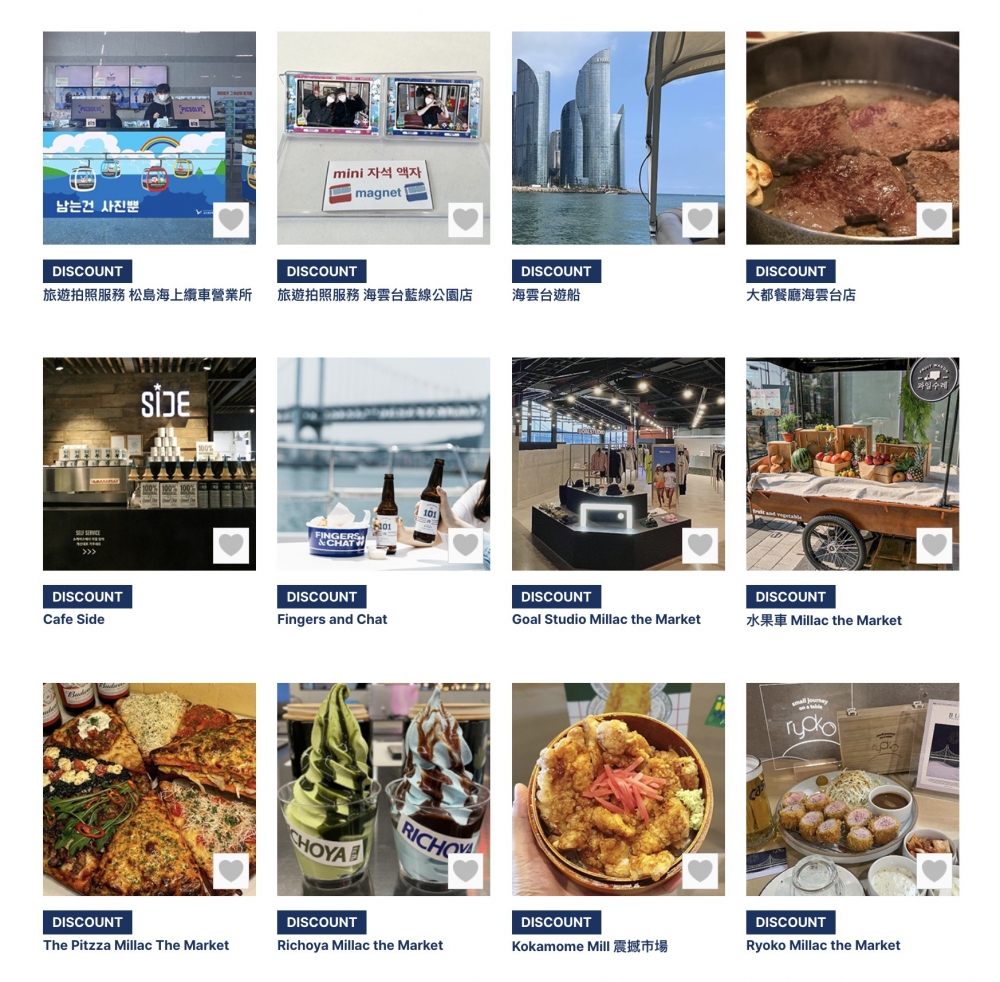Like the 海雲台藍線公園店 photo service
1000x982 pixels.
pos(465,220)
